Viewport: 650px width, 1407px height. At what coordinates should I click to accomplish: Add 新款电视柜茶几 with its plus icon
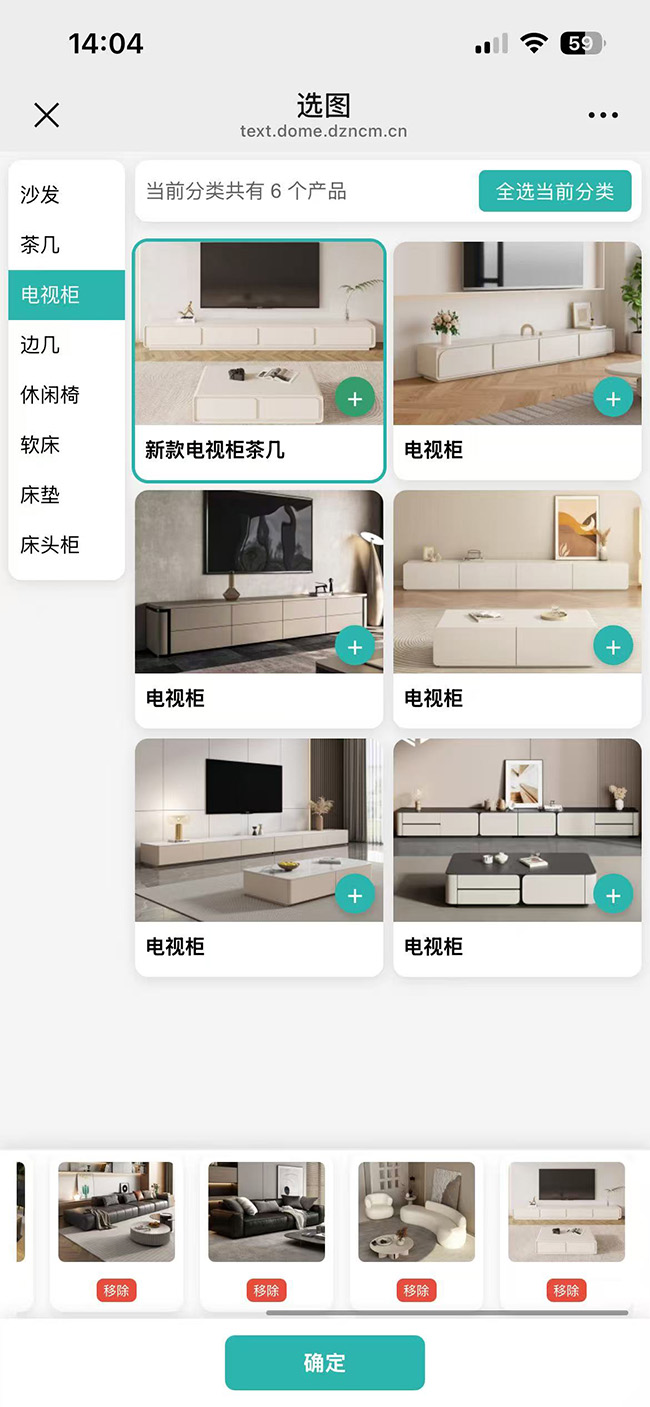click(x=354, y=399)
